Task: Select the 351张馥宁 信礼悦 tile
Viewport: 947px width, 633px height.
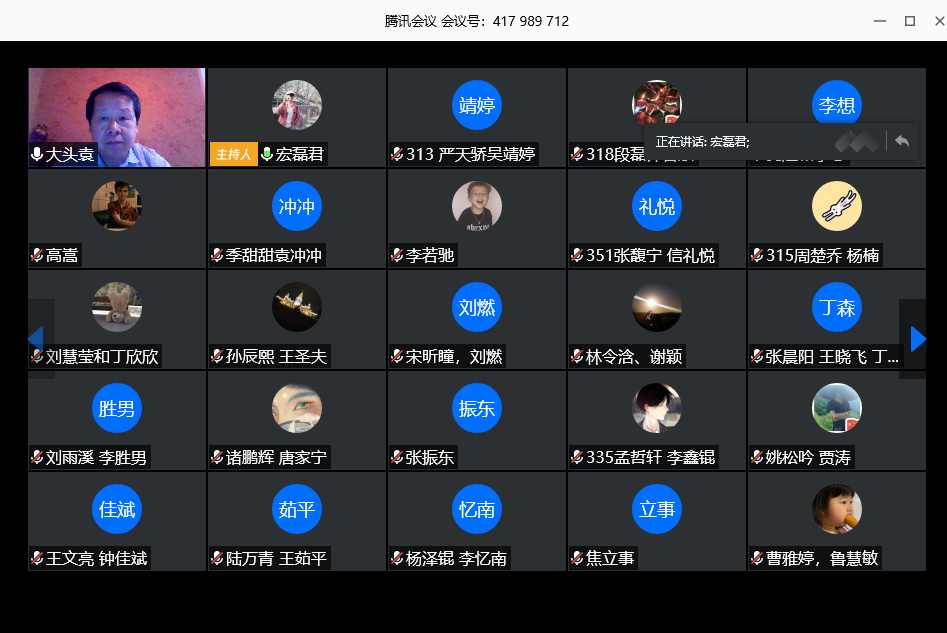Action: click(x=657, y=217)
